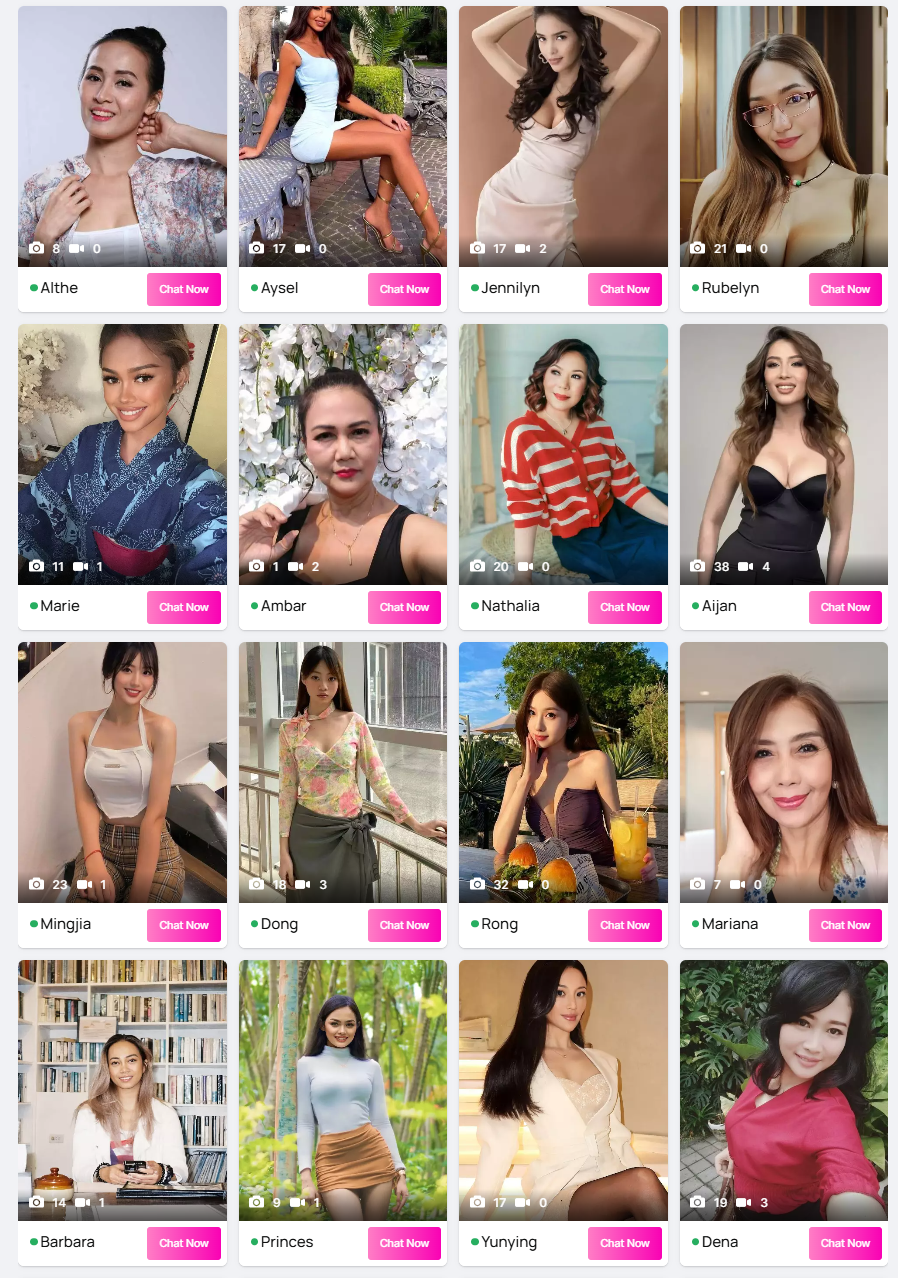Image resolution: width=898 pixels, height=1278 pixels.
Task: Start chat with Dena
Action: pos(845,1243)
